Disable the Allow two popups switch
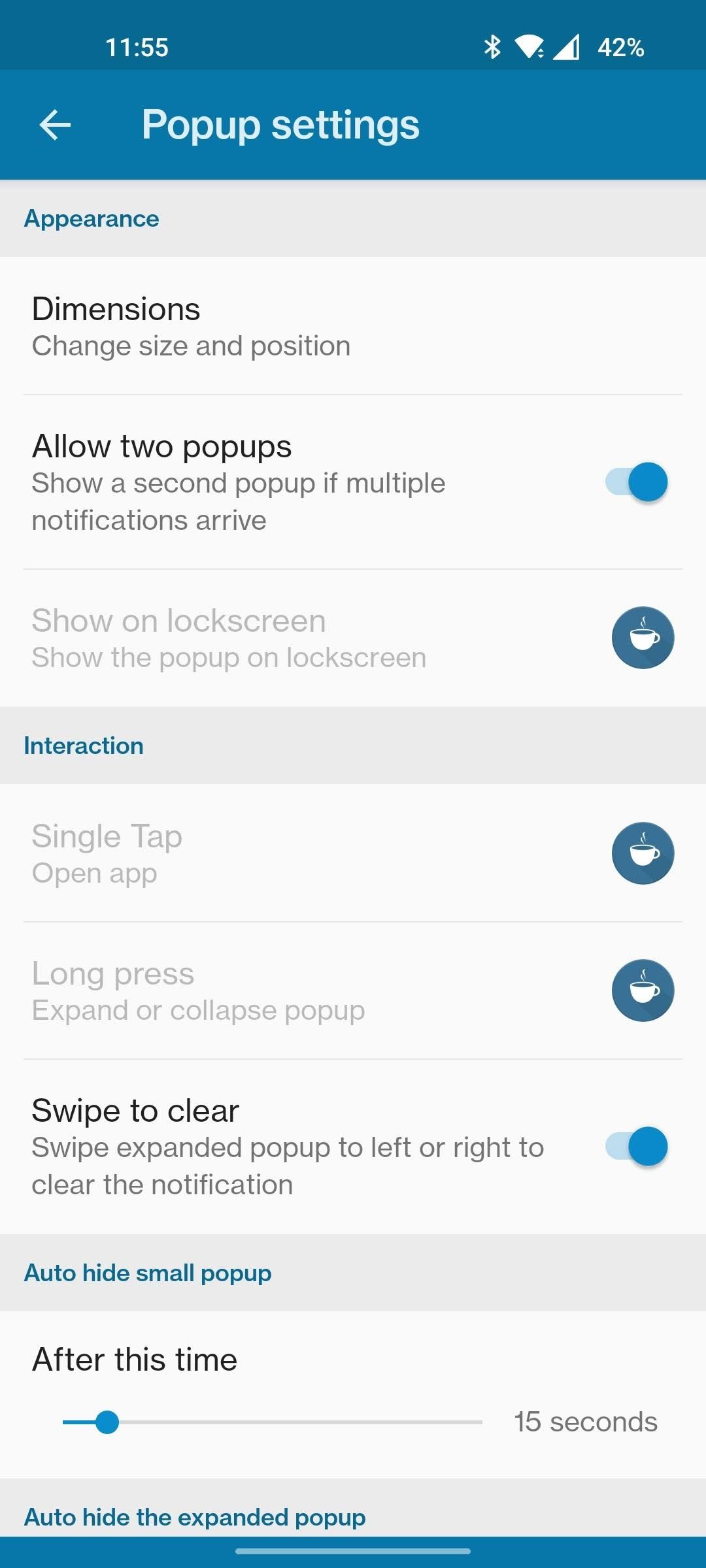706x1568 pixels. pos(636,482)
